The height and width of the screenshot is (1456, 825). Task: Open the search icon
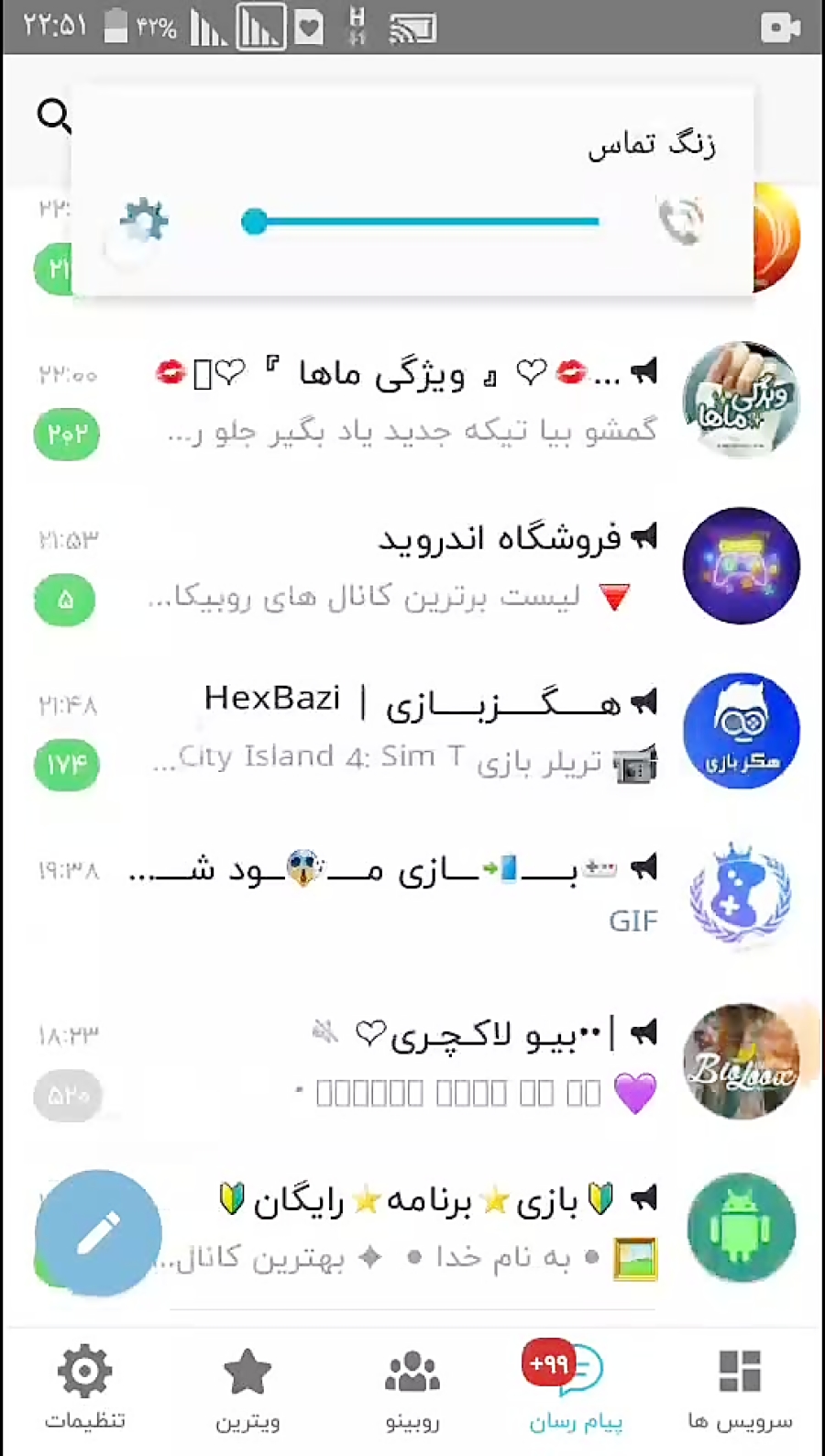(x=53, y=116)
